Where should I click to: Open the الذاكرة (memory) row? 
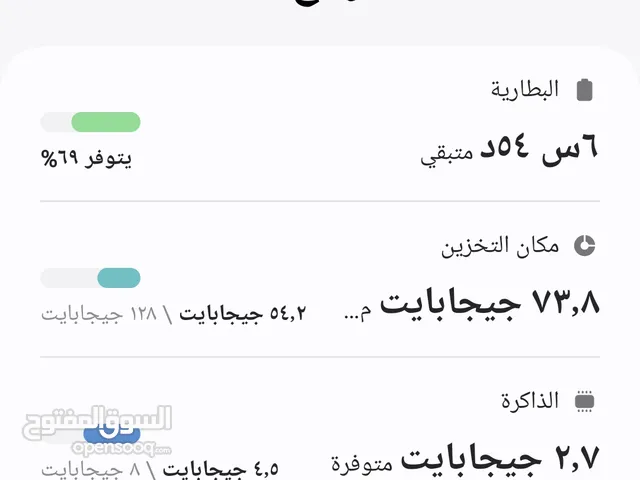(x=320, y=435)
